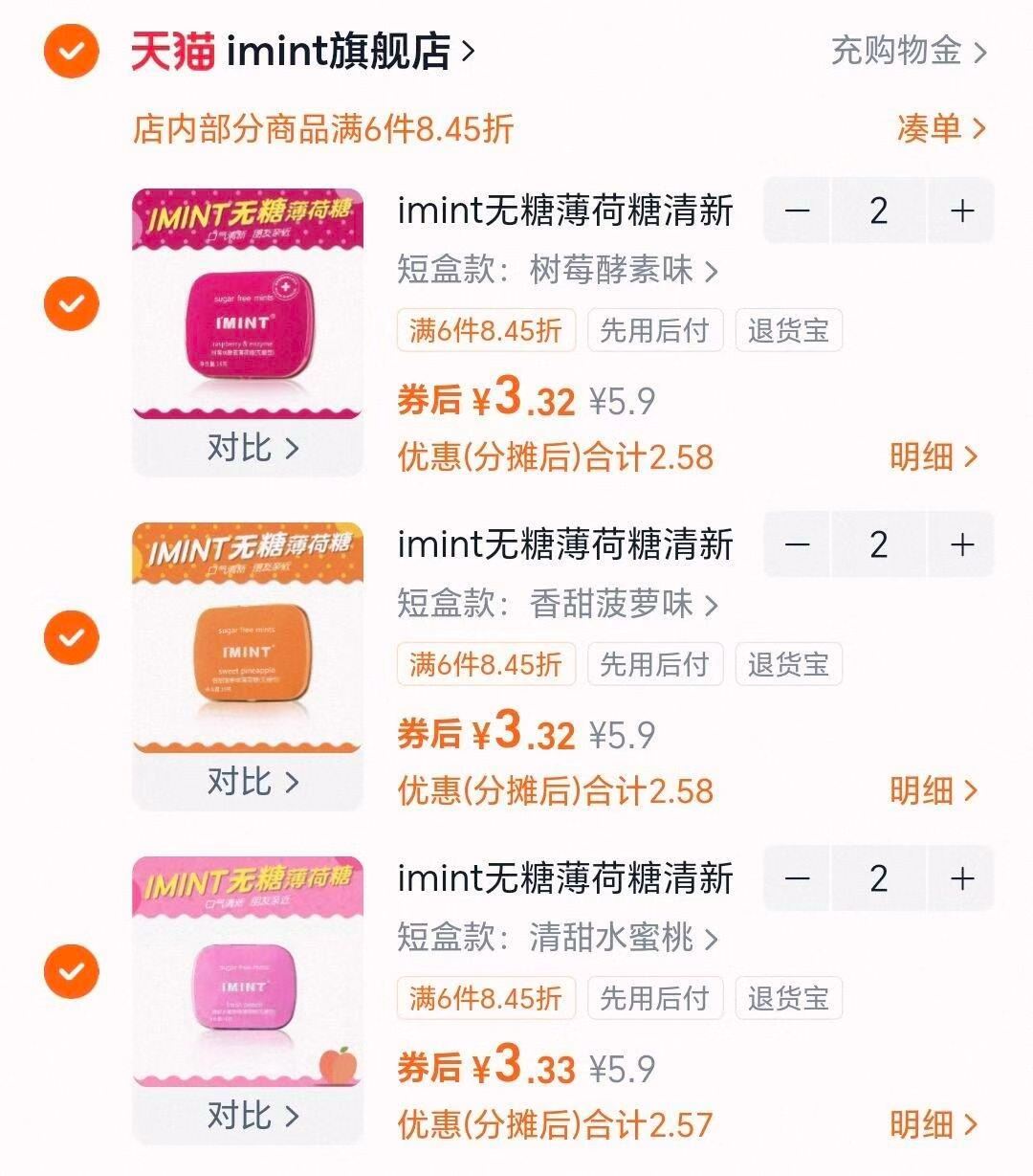Decrease quantity of 清甜水蜜桃 mints with minus icon

pyautogui.click(x=796, y=879)
